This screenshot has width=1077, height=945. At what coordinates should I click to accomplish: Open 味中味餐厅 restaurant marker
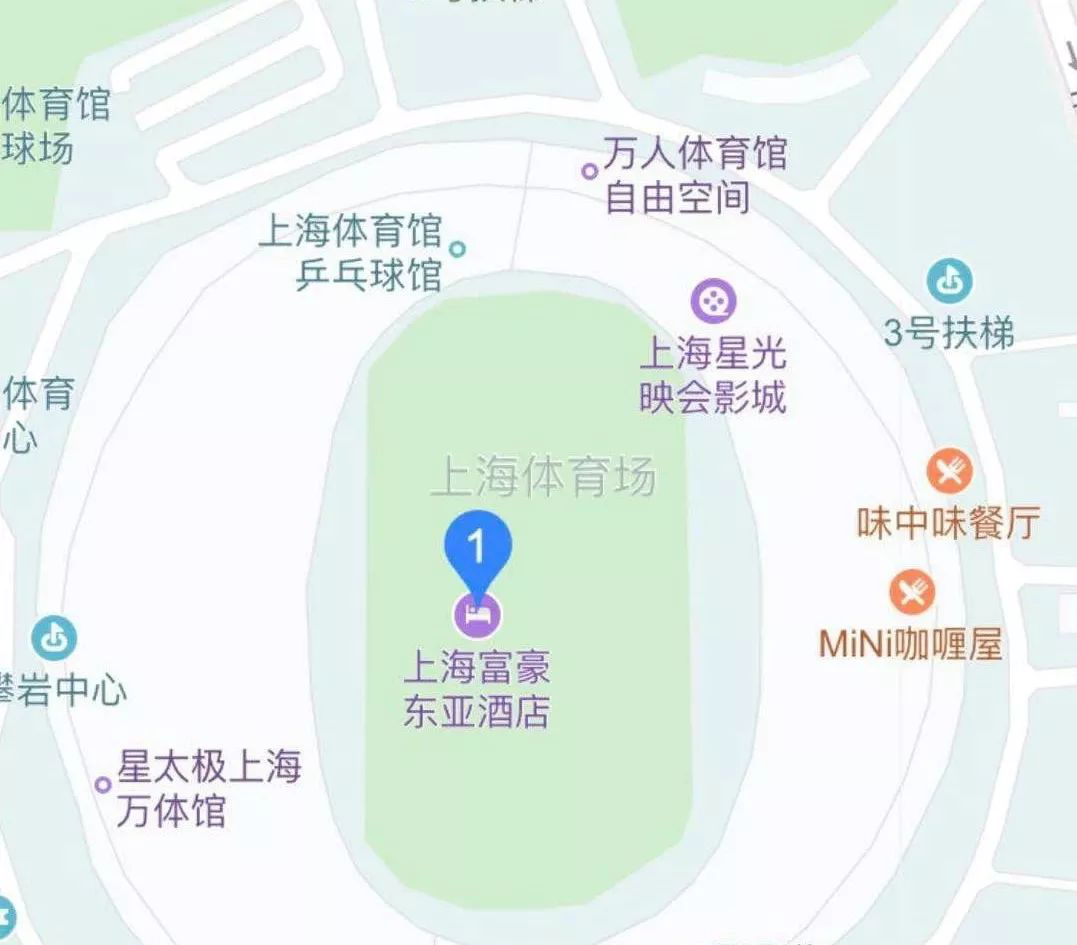click(949, 470)
